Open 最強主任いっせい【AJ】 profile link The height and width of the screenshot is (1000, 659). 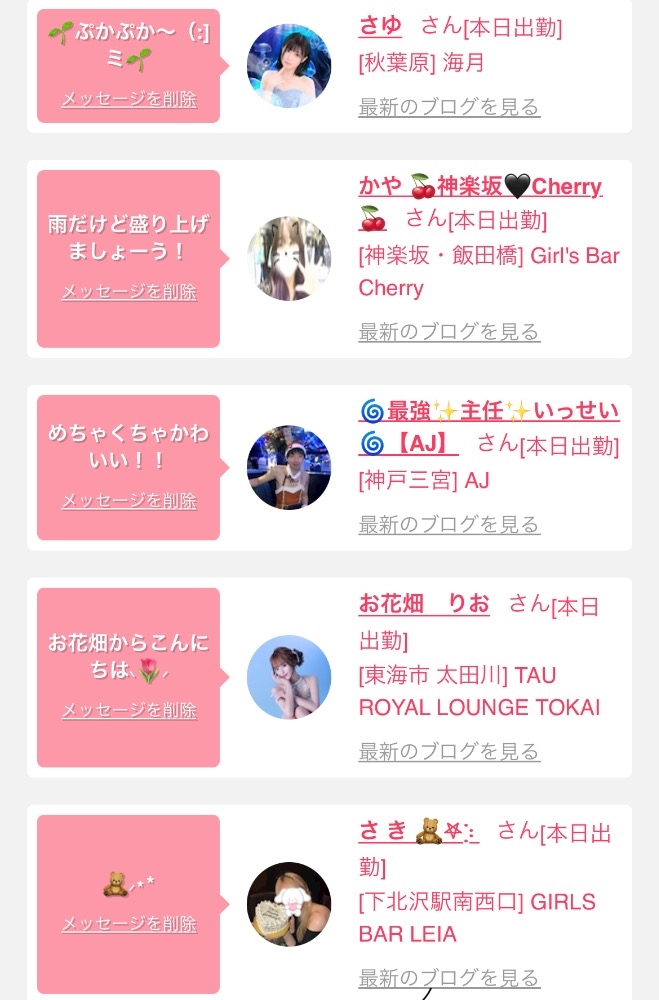[x=489, y=412]
